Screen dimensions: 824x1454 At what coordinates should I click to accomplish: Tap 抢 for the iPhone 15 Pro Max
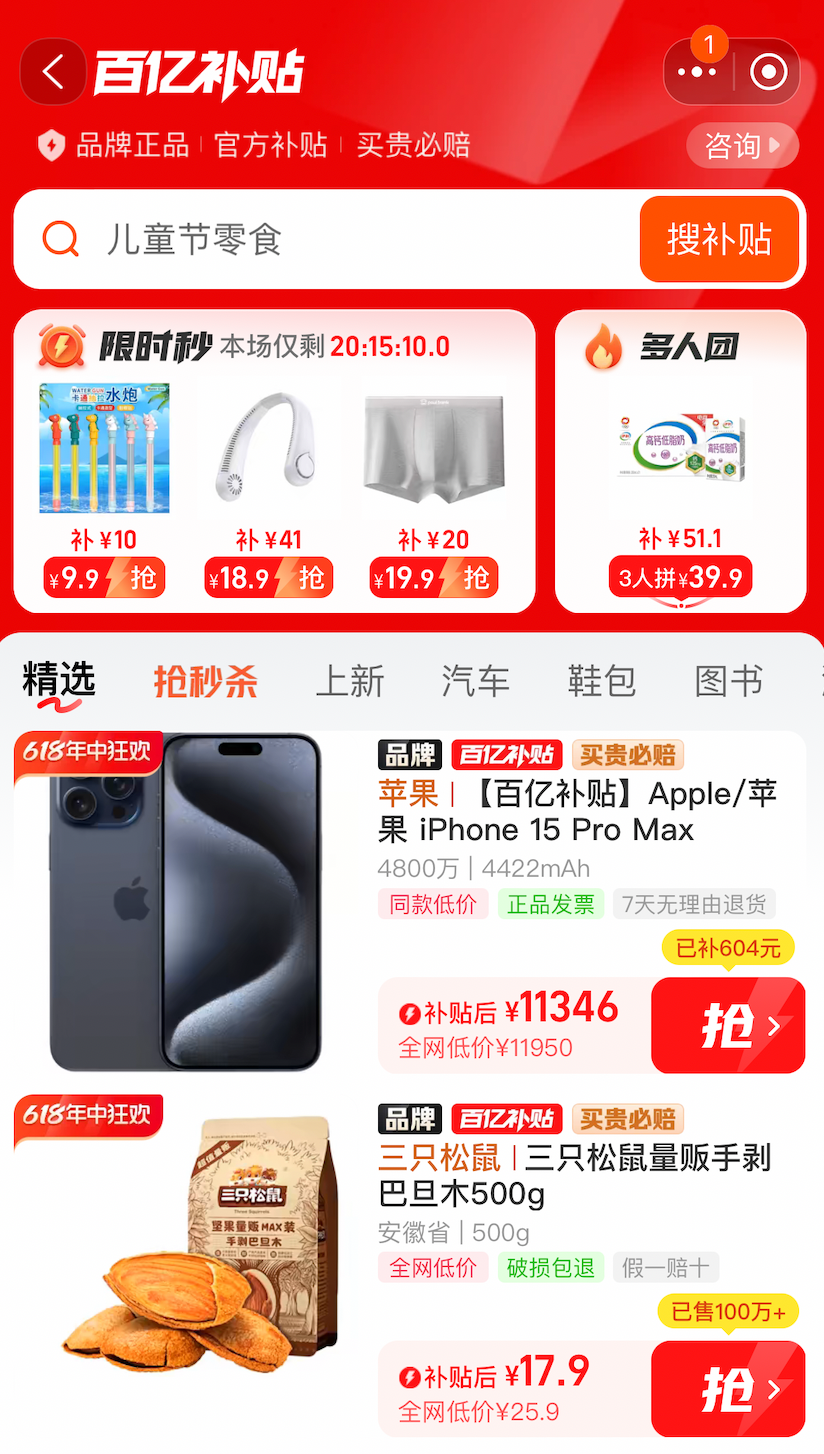pyautogui.click(x=728, y=1025)
